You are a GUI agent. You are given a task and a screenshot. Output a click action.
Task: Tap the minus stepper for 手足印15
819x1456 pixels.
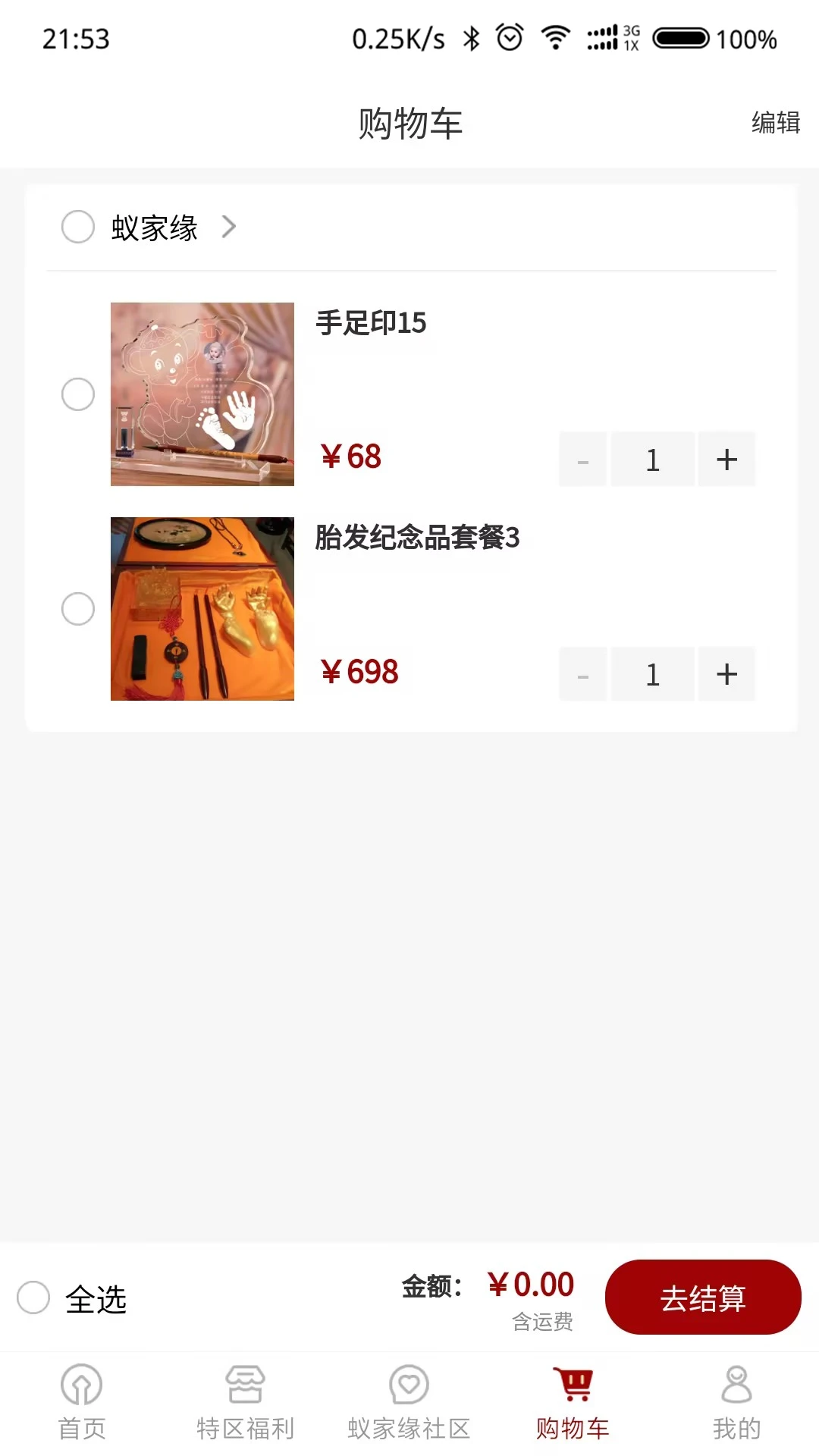582,459
